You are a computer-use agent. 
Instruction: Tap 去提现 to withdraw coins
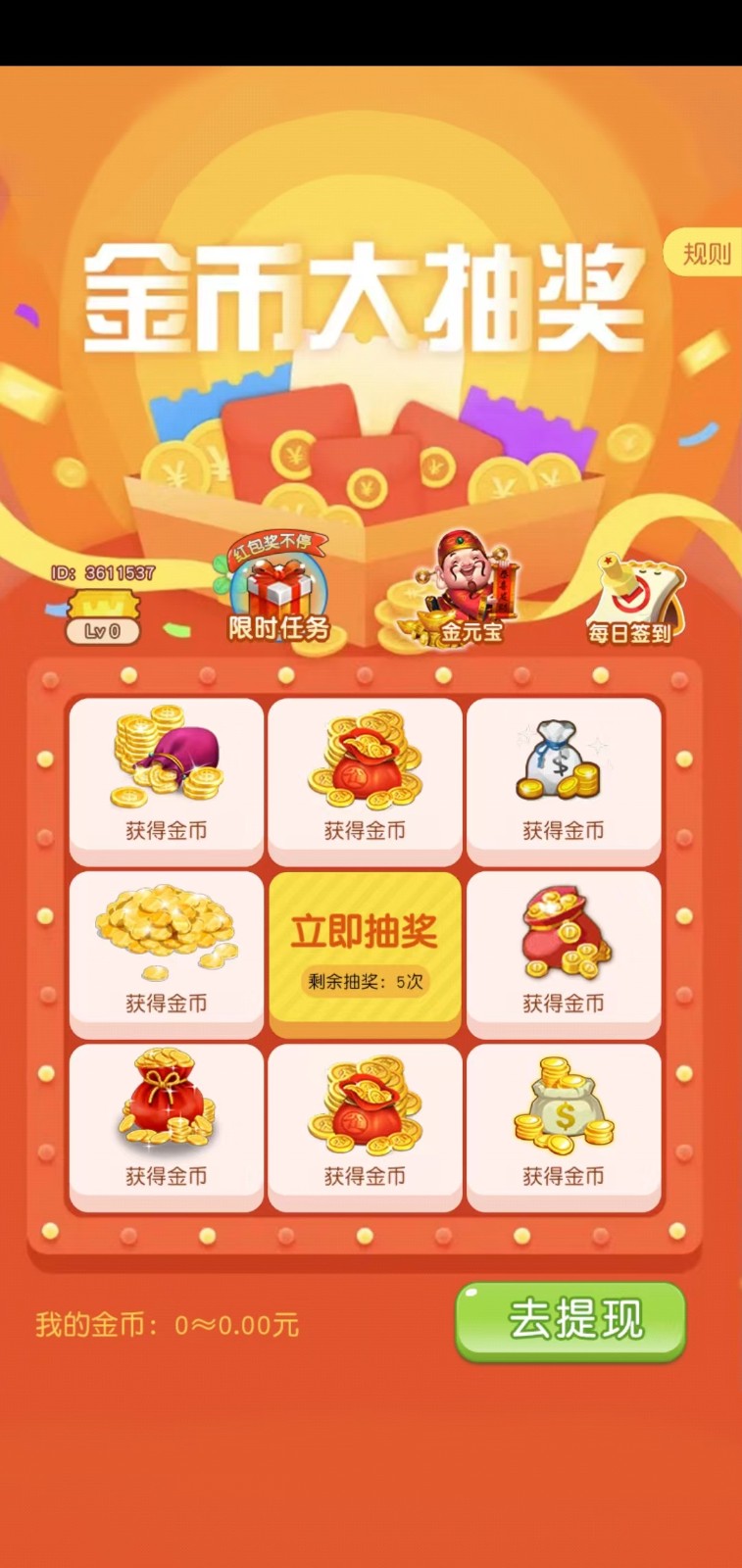[x=570, y=1321]
